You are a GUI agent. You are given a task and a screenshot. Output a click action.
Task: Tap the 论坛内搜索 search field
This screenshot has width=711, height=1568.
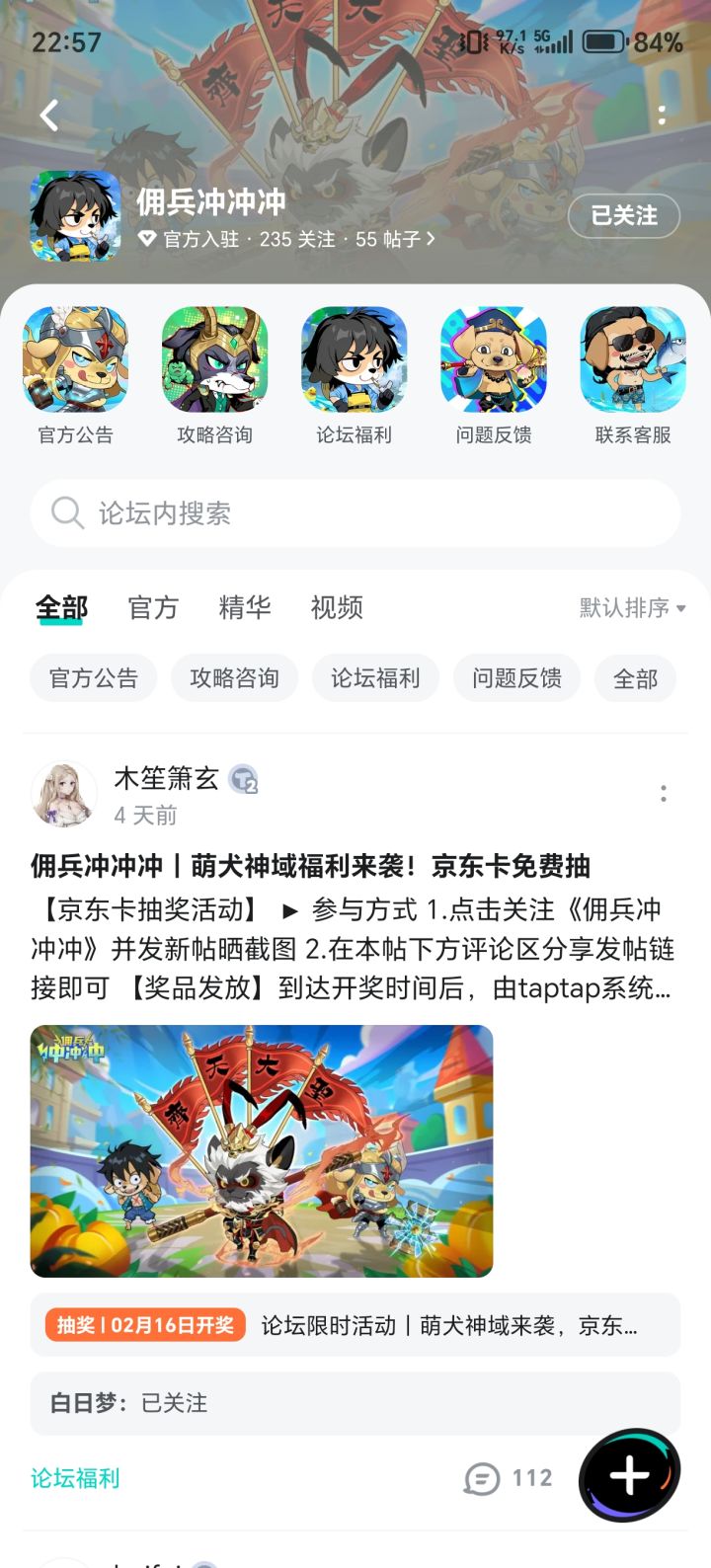coord(355,512)
